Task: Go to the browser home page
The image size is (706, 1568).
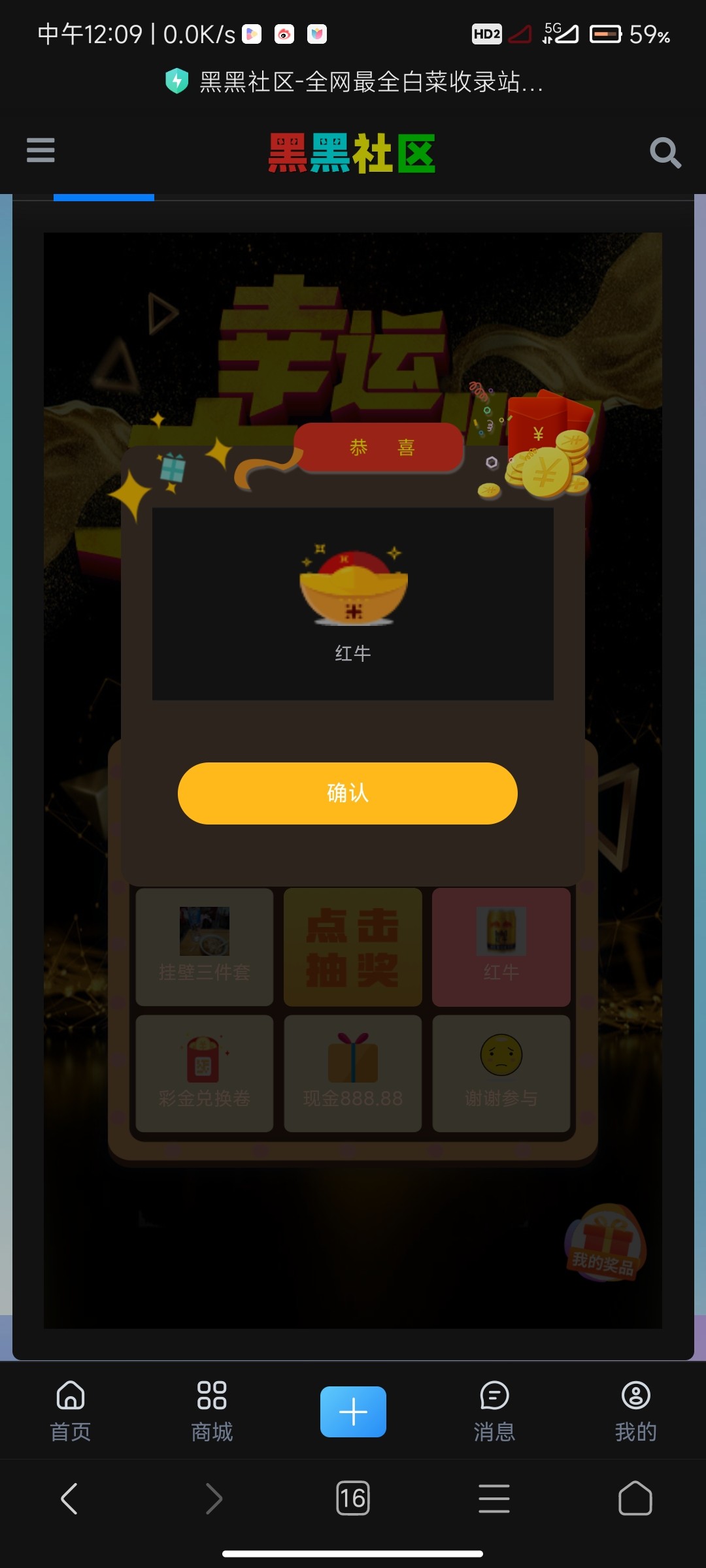Action: click(x=635, y=1498)
